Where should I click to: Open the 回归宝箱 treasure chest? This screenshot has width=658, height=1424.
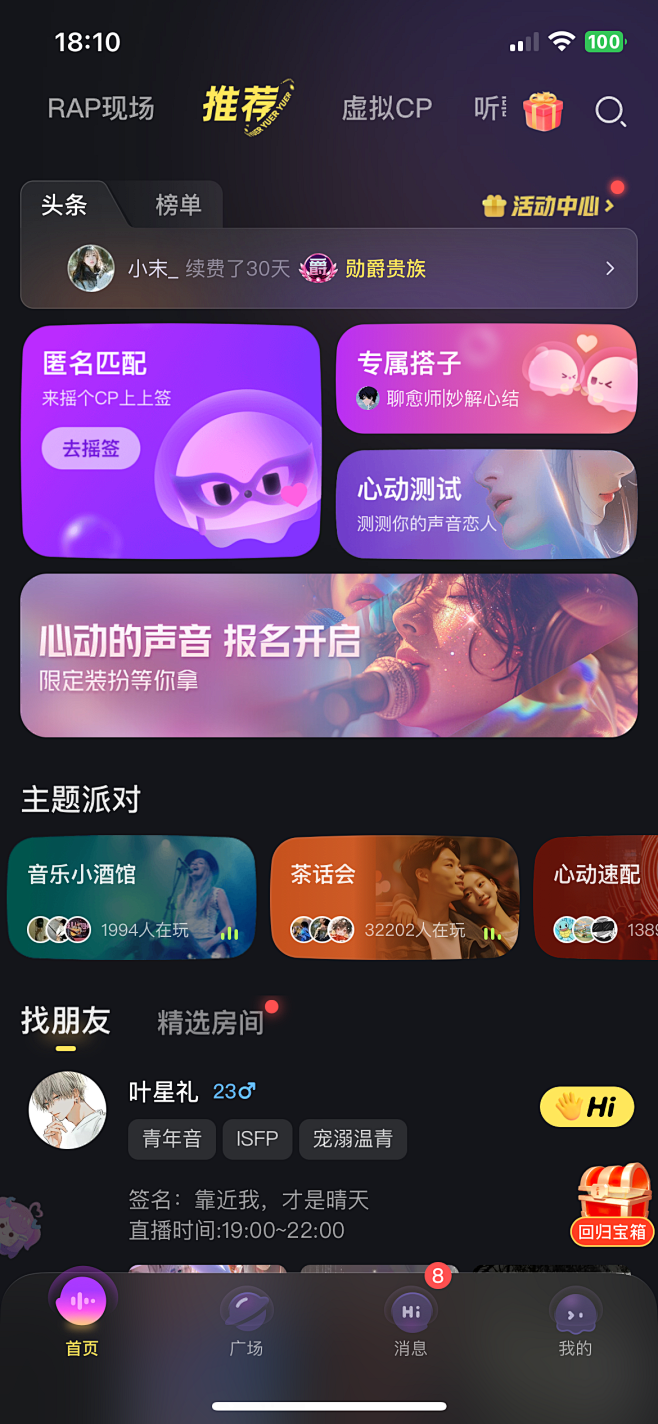[613, 1204]
